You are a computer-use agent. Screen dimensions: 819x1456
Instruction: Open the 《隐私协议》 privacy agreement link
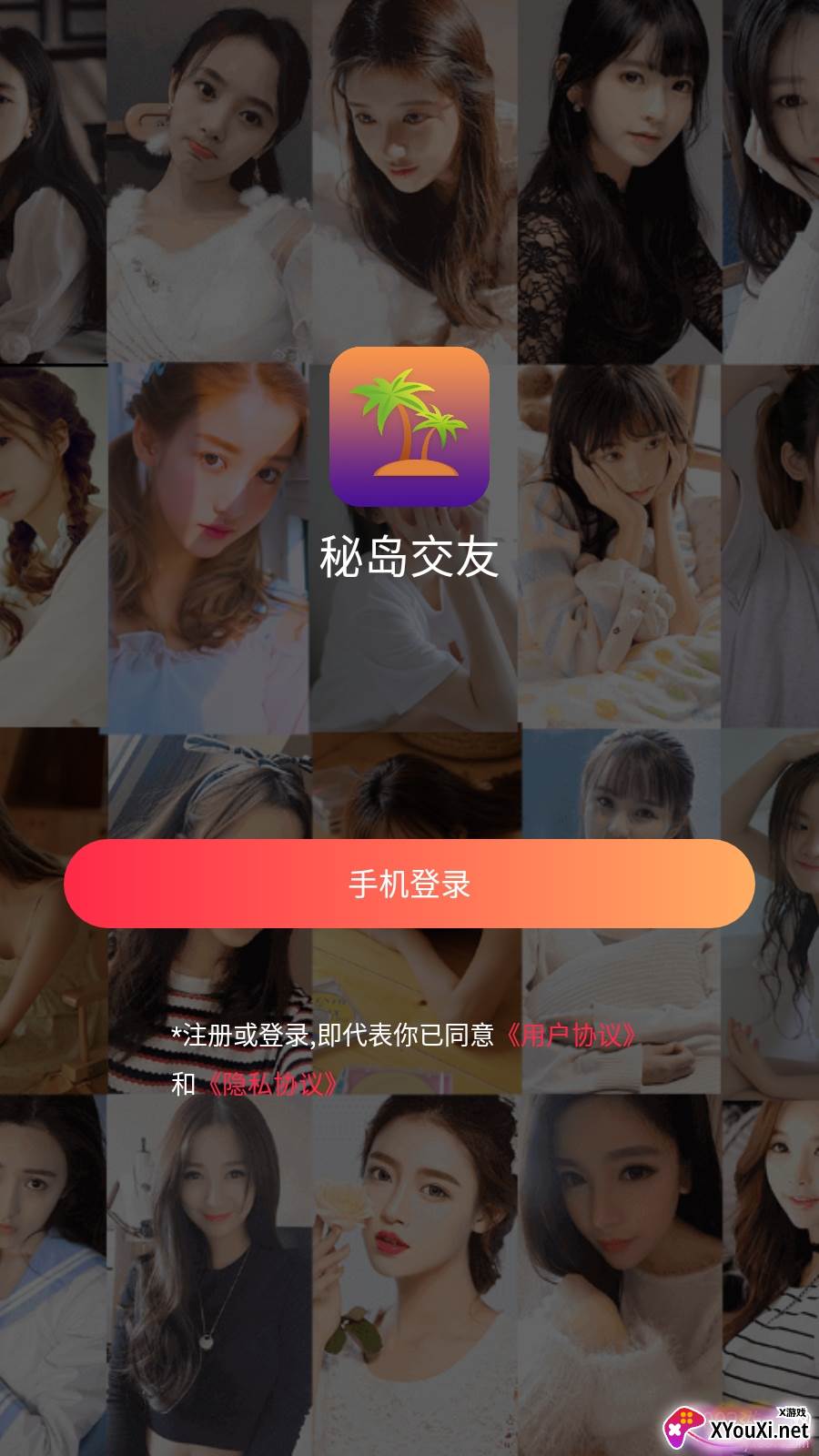(x=273, y=1084)
